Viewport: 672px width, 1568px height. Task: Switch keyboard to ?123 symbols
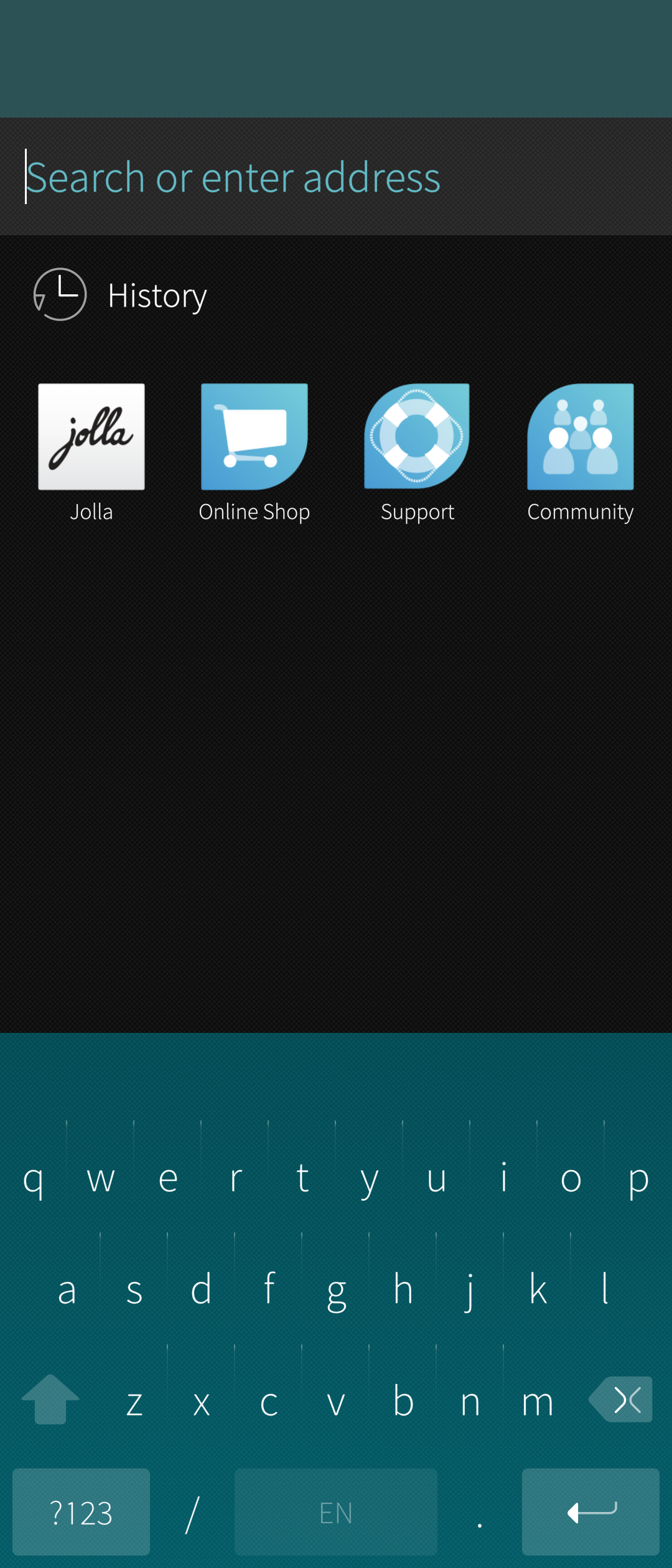pos(81,1512)
